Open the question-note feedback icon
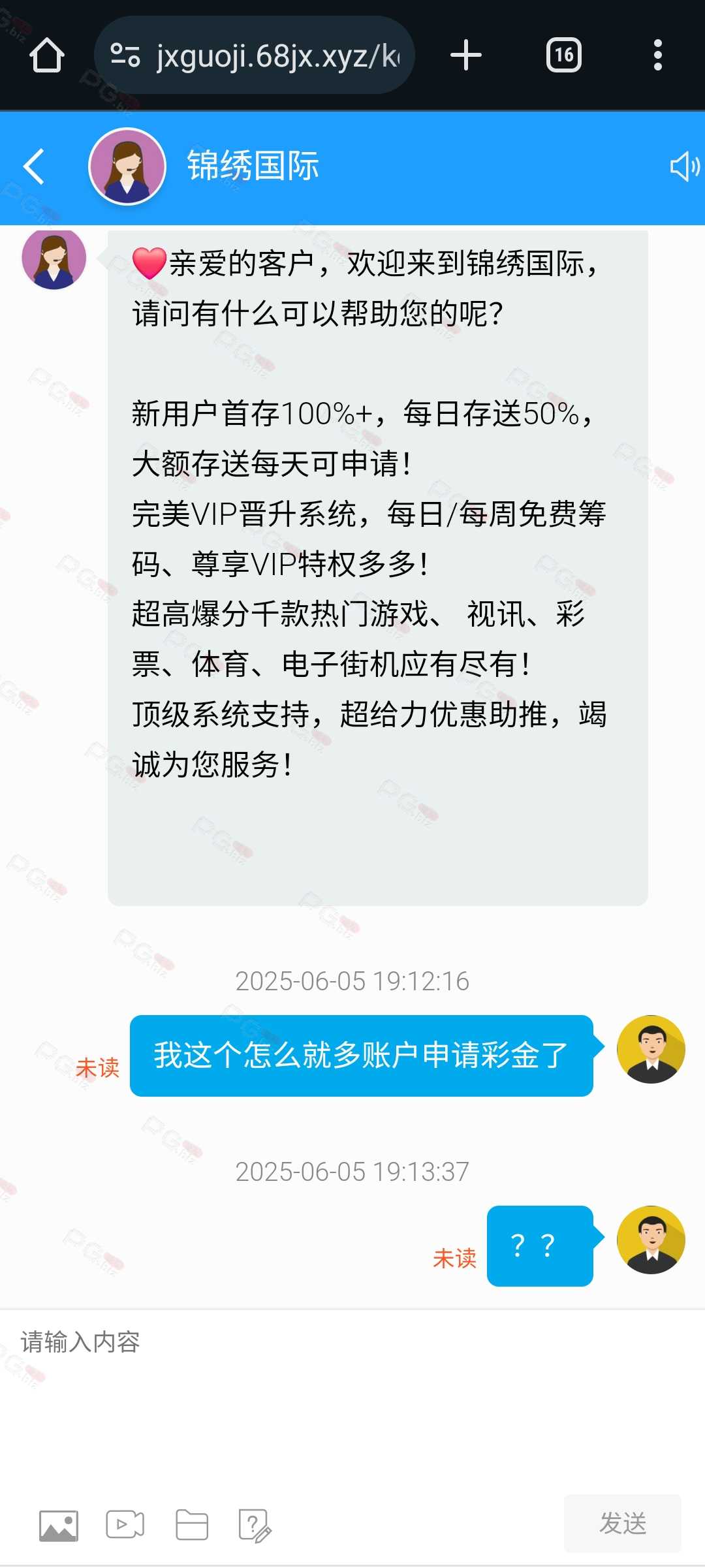Viewport: 705px width, 1568px height. [x=255, y=1526]
